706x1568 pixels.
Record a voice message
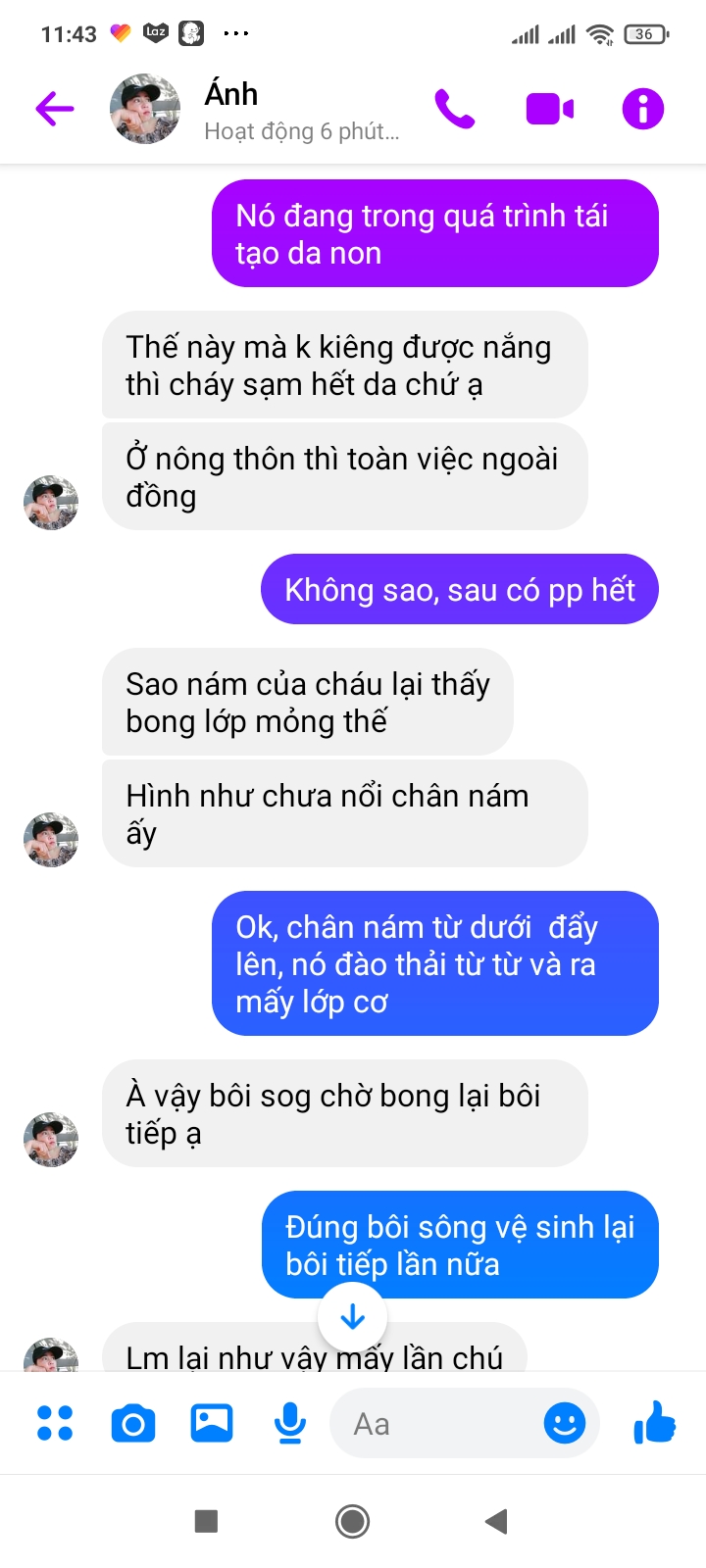(290, 1423)
